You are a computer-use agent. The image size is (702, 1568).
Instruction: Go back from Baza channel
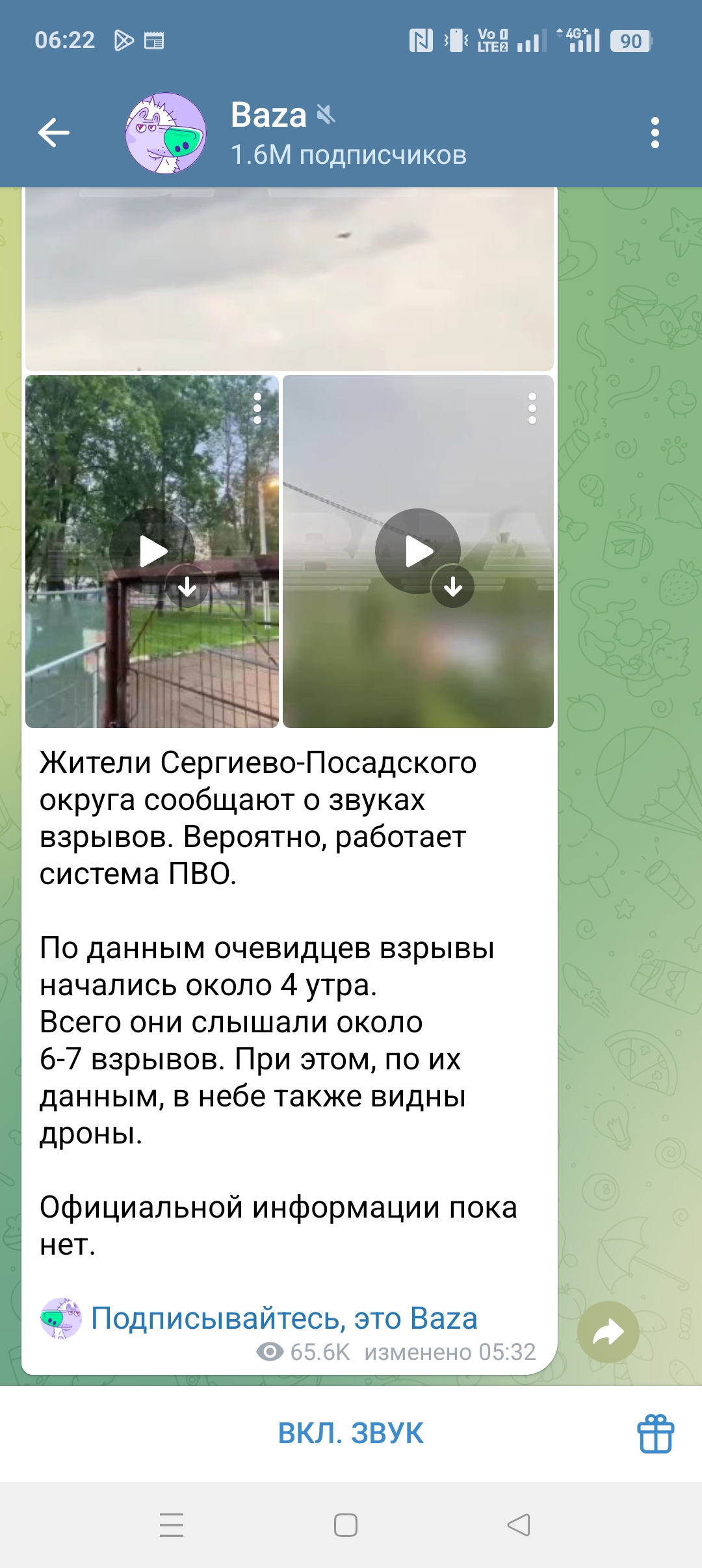coord(54,133)
